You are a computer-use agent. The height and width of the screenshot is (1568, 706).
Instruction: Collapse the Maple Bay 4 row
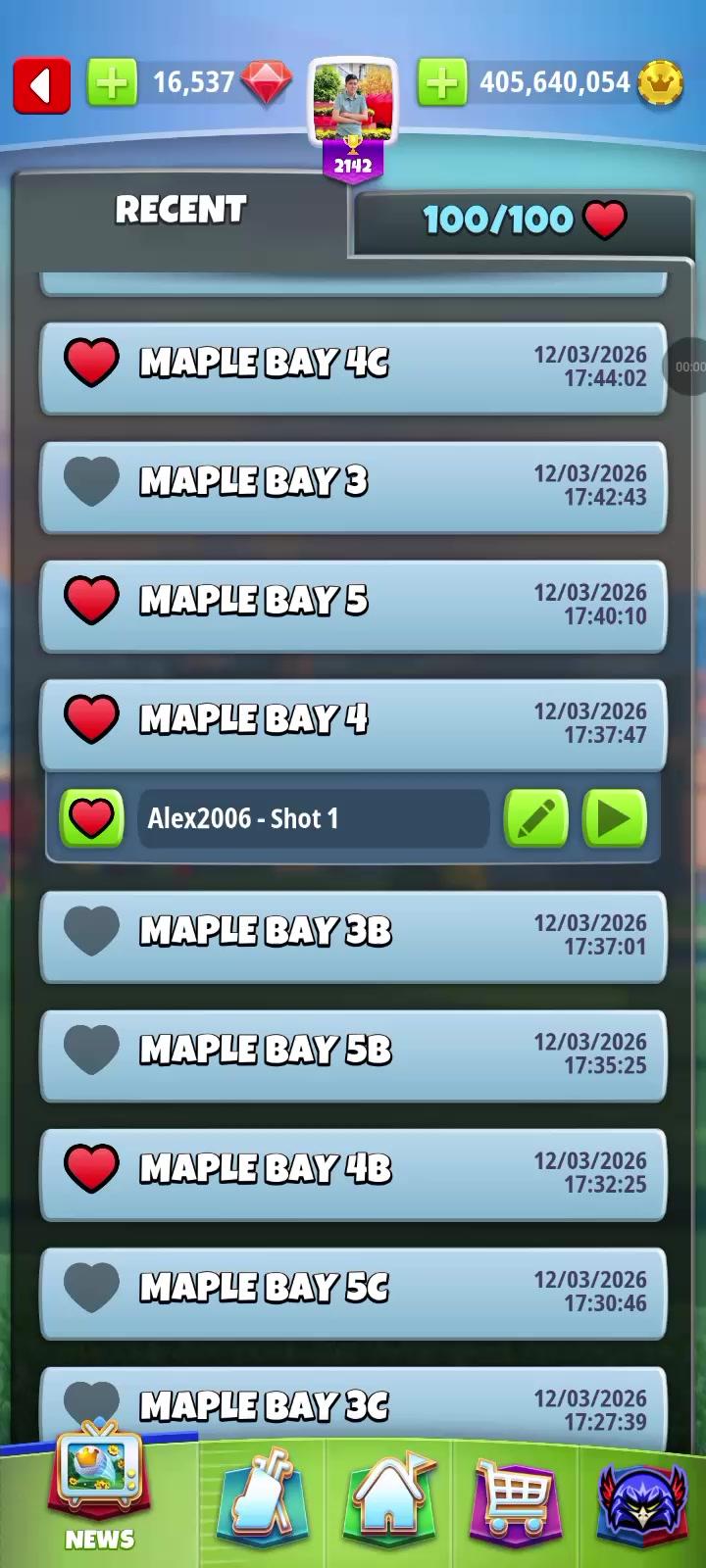pyautogui.click(x=353, y=721)
